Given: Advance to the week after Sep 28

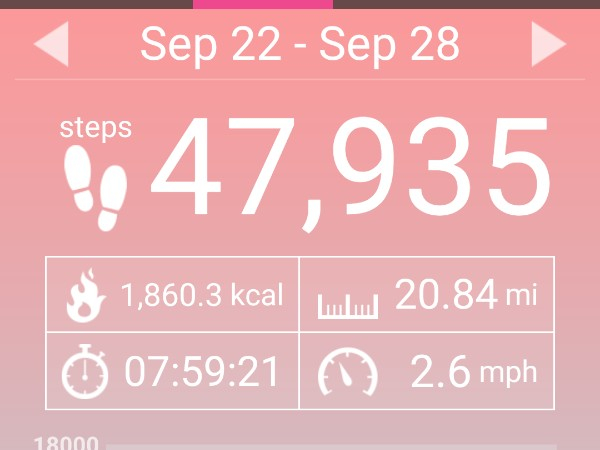Looking at the screenshot, I should [x=548, y=44].
